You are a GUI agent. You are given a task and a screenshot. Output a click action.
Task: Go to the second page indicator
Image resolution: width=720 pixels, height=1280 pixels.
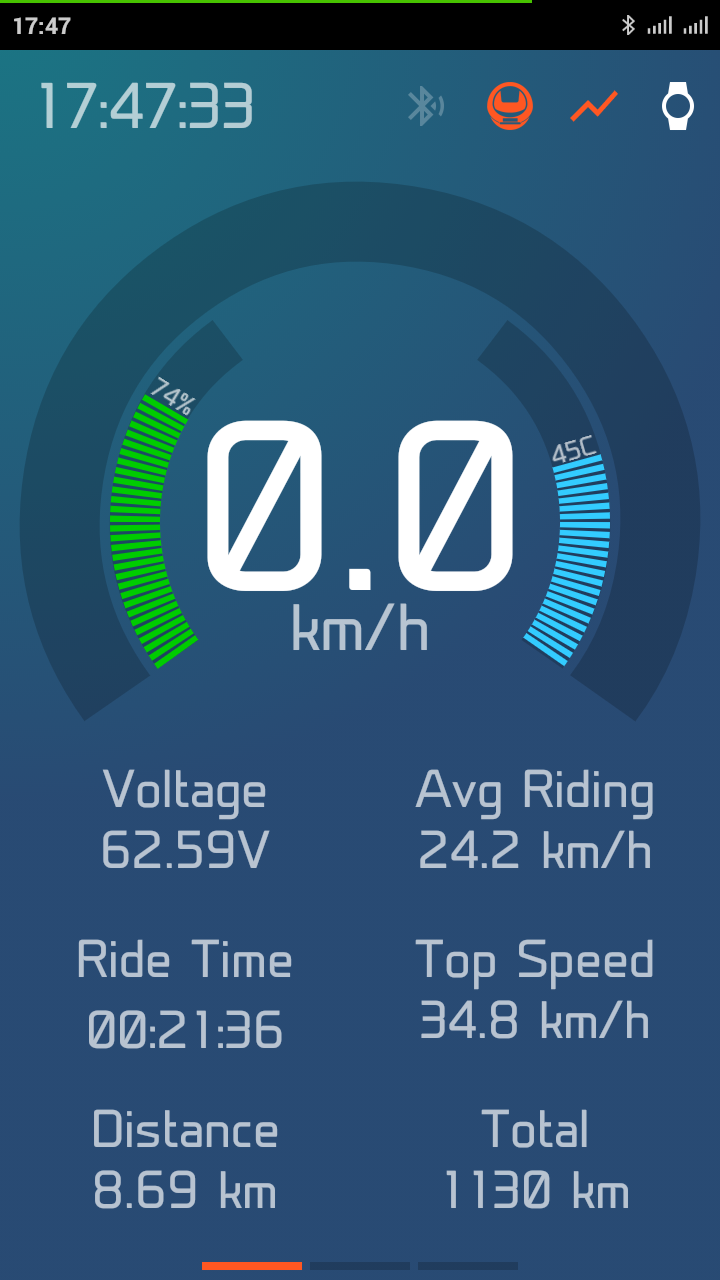pyautogui.click(x=360, y=1266)
